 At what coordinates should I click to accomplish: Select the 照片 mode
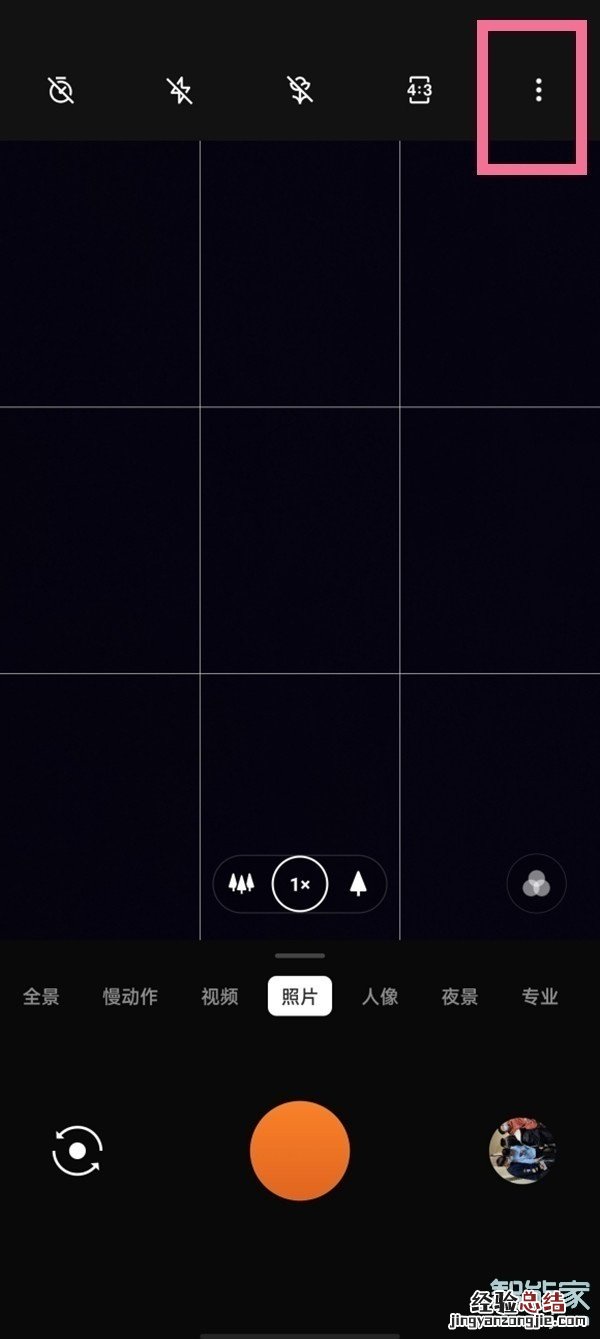300,996
